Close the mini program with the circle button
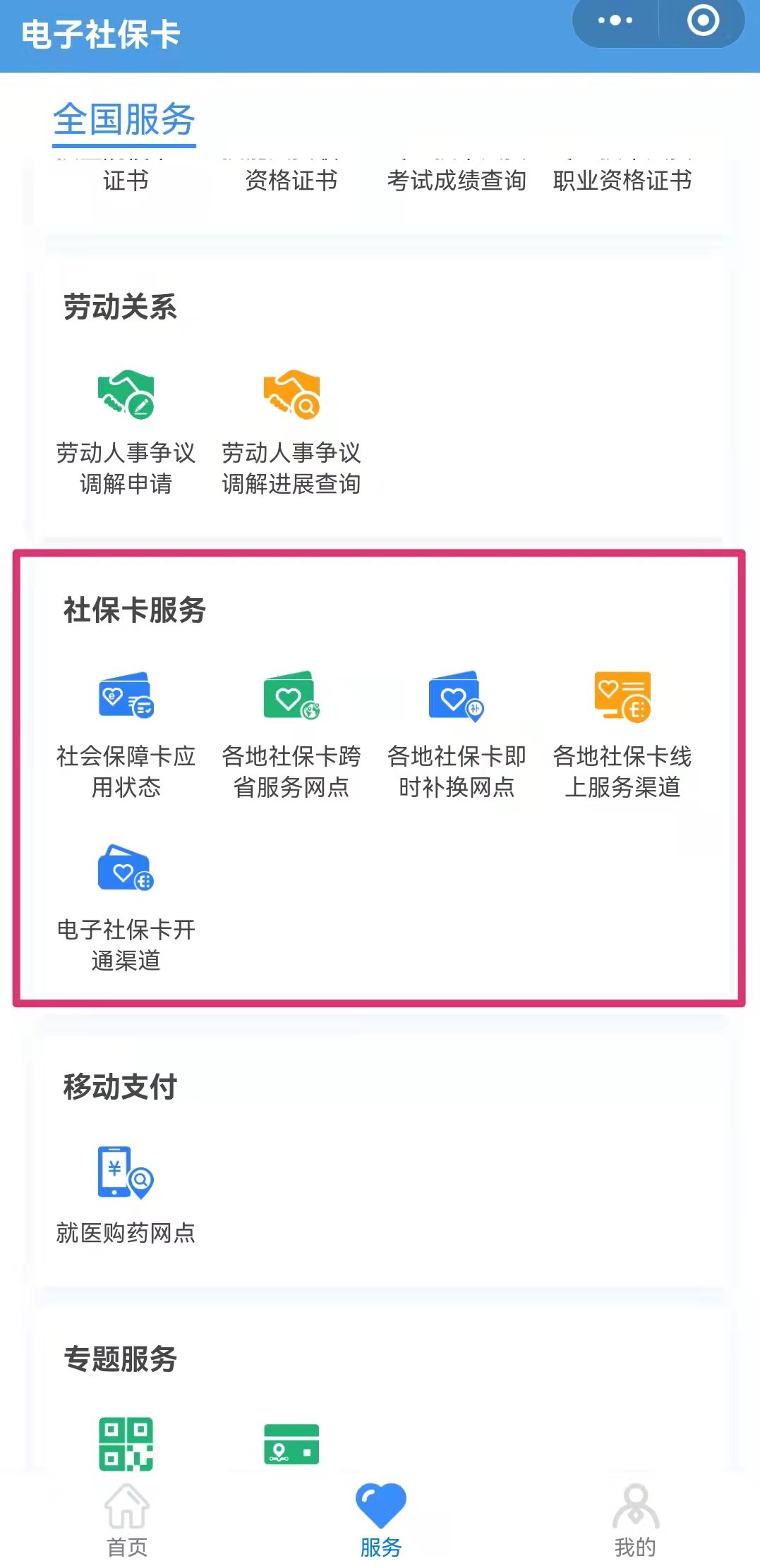The width and height of the screenshot is (760, 1568). 703,20
